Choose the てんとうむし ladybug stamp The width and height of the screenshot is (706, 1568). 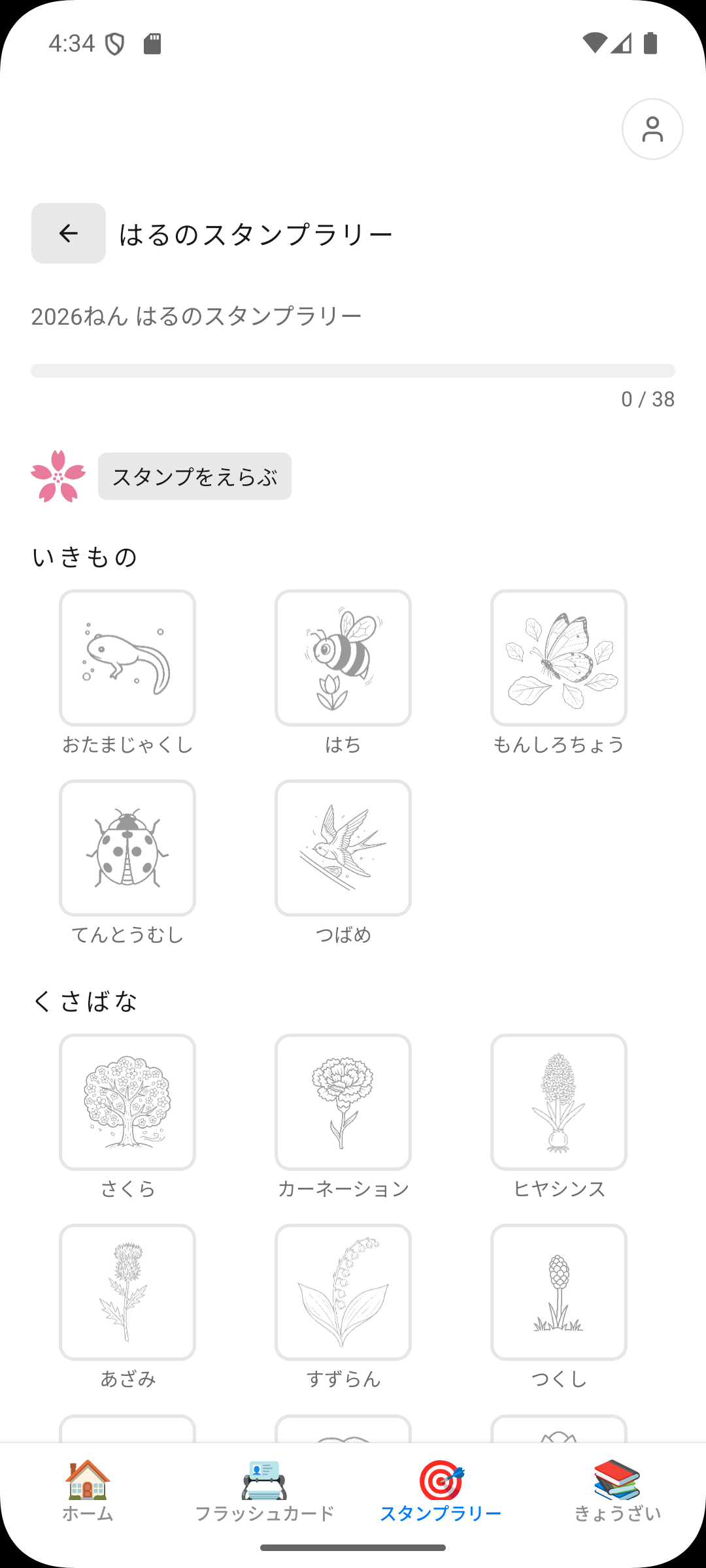(127, 847)
